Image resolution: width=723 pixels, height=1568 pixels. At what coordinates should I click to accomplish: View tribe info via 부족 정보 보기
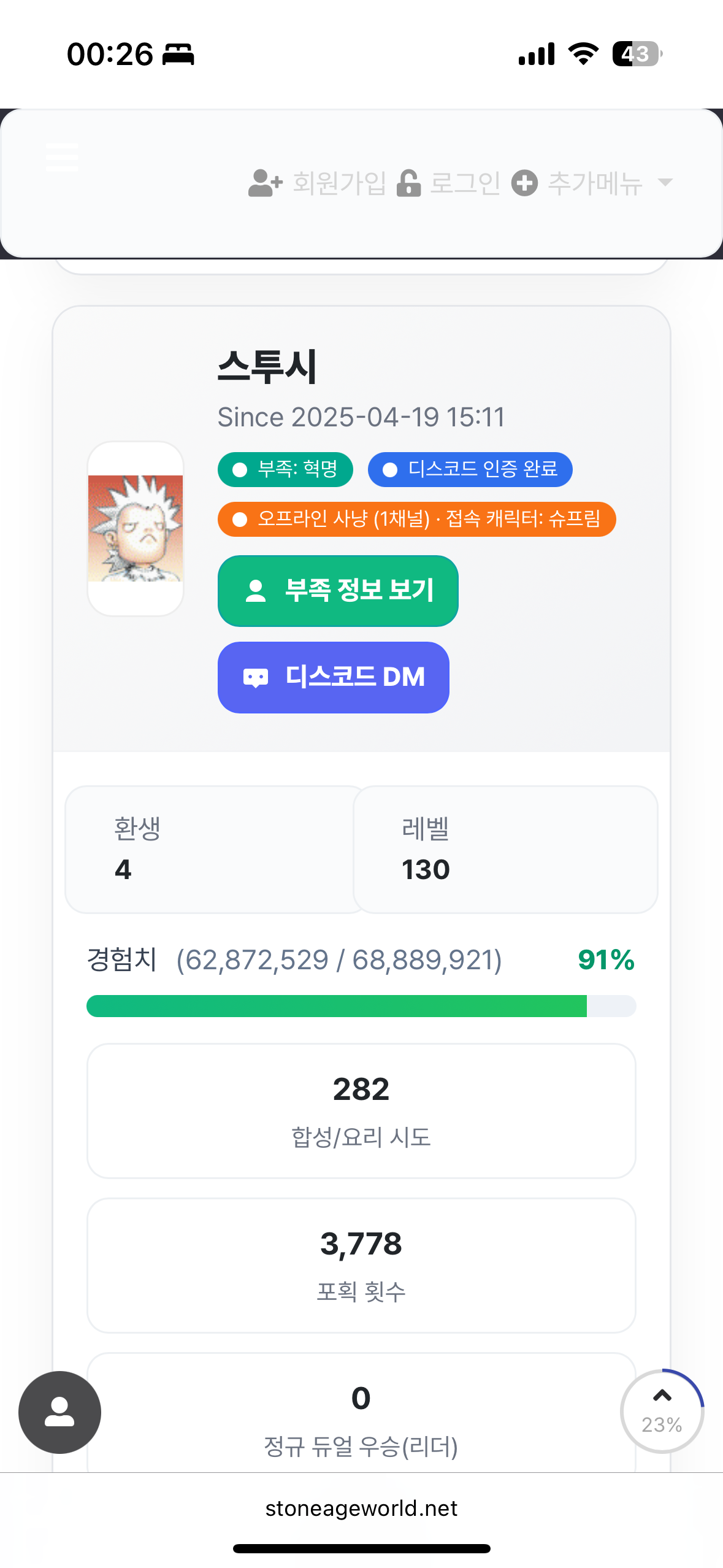pyautogui.click(x=338, y=591)
